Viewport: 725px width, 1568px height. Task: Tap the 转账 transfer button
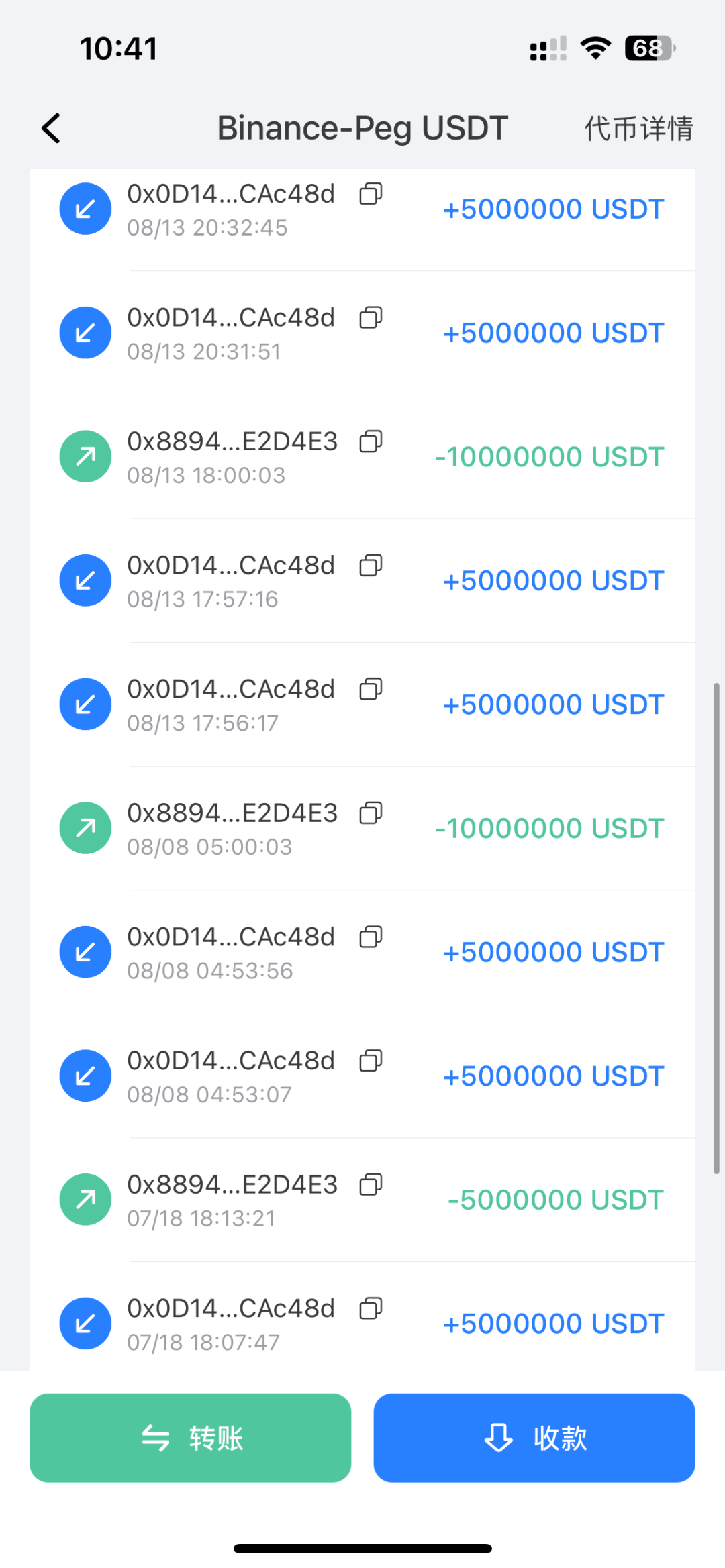(x=191, y=1438)
